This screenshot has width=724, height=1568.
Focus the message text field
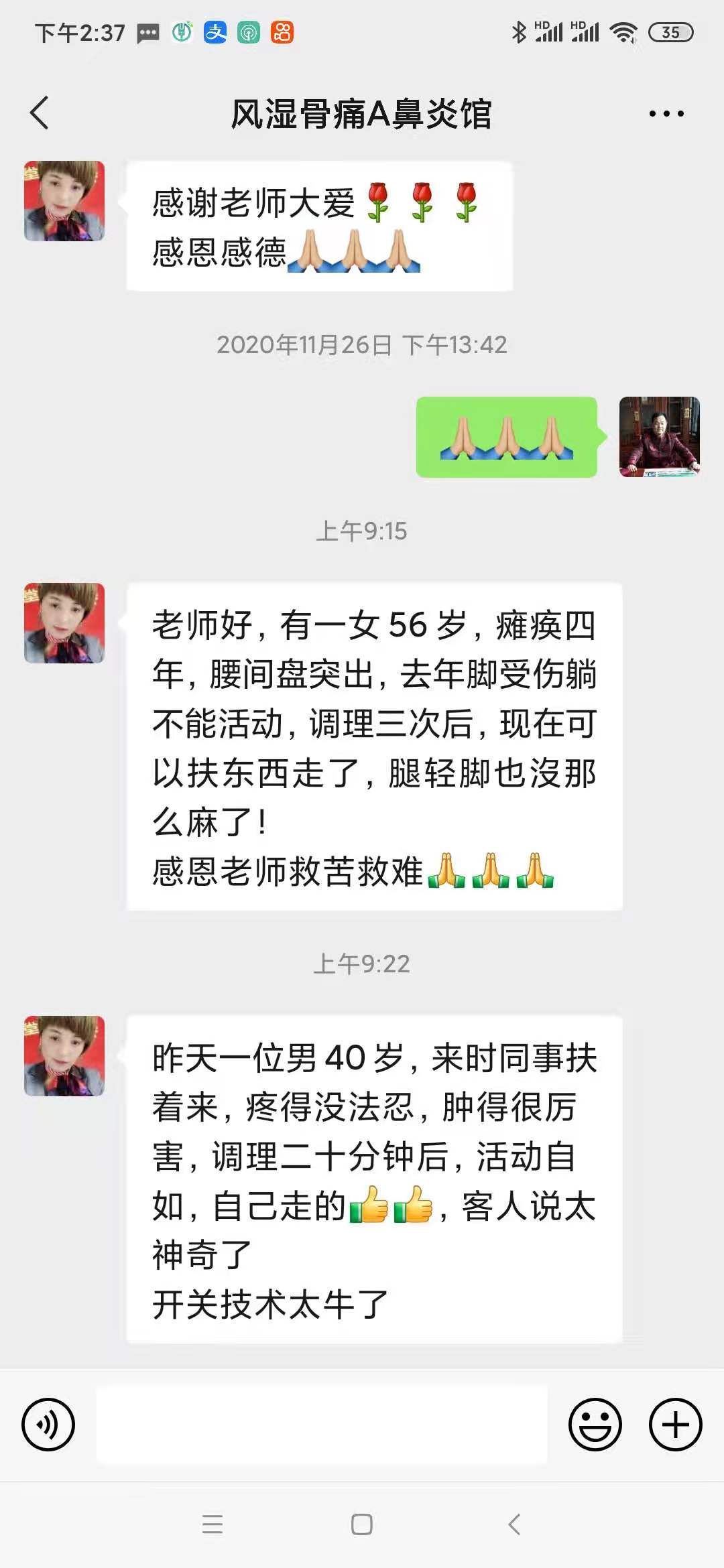pos(322,1425)
